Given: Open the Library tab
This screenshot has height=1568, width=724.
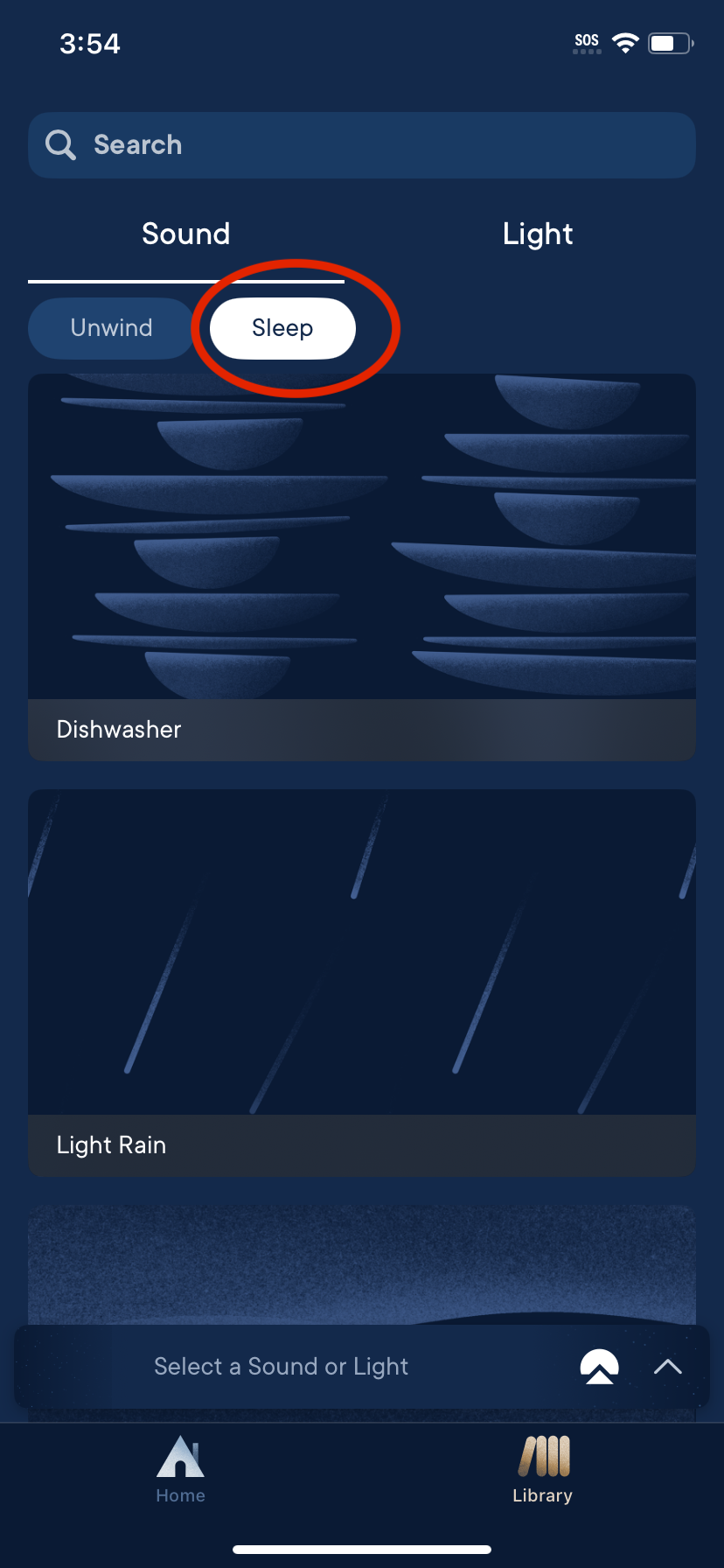Looking at the screenshot, I should pos(542,1470).
